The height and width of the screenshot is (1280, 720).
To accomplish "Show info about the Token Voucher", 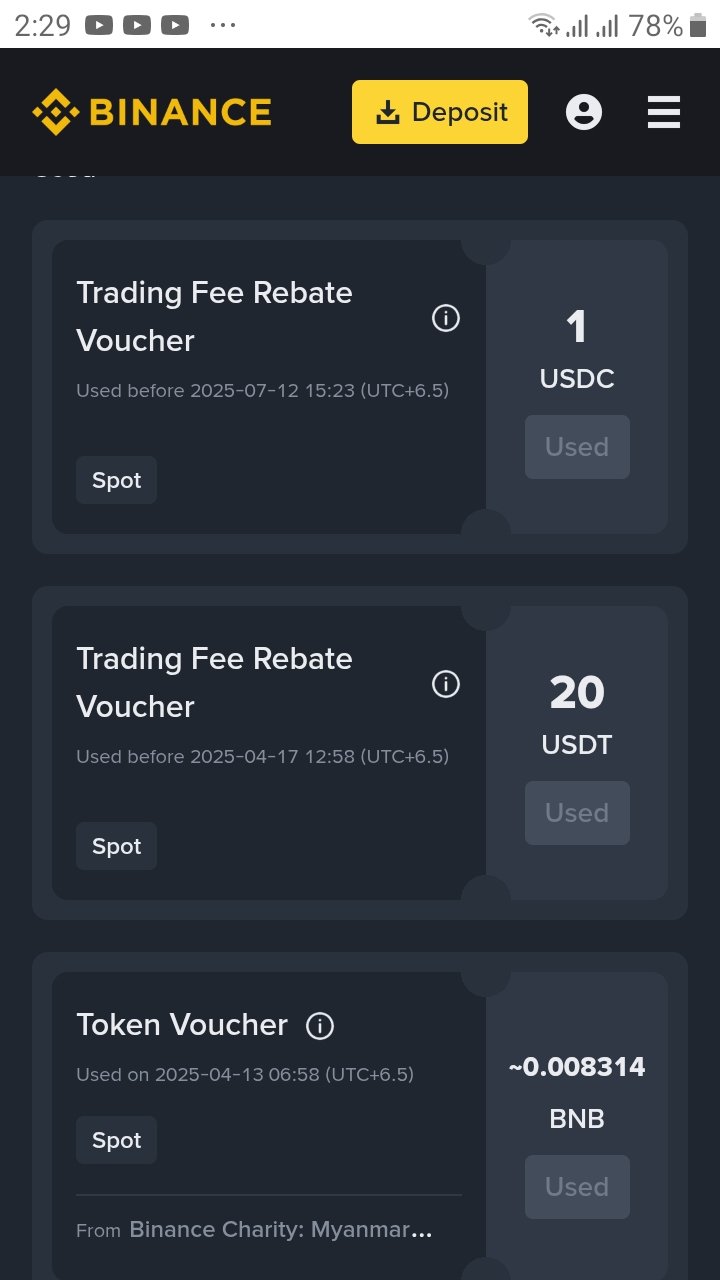I will coord(319,1026).
